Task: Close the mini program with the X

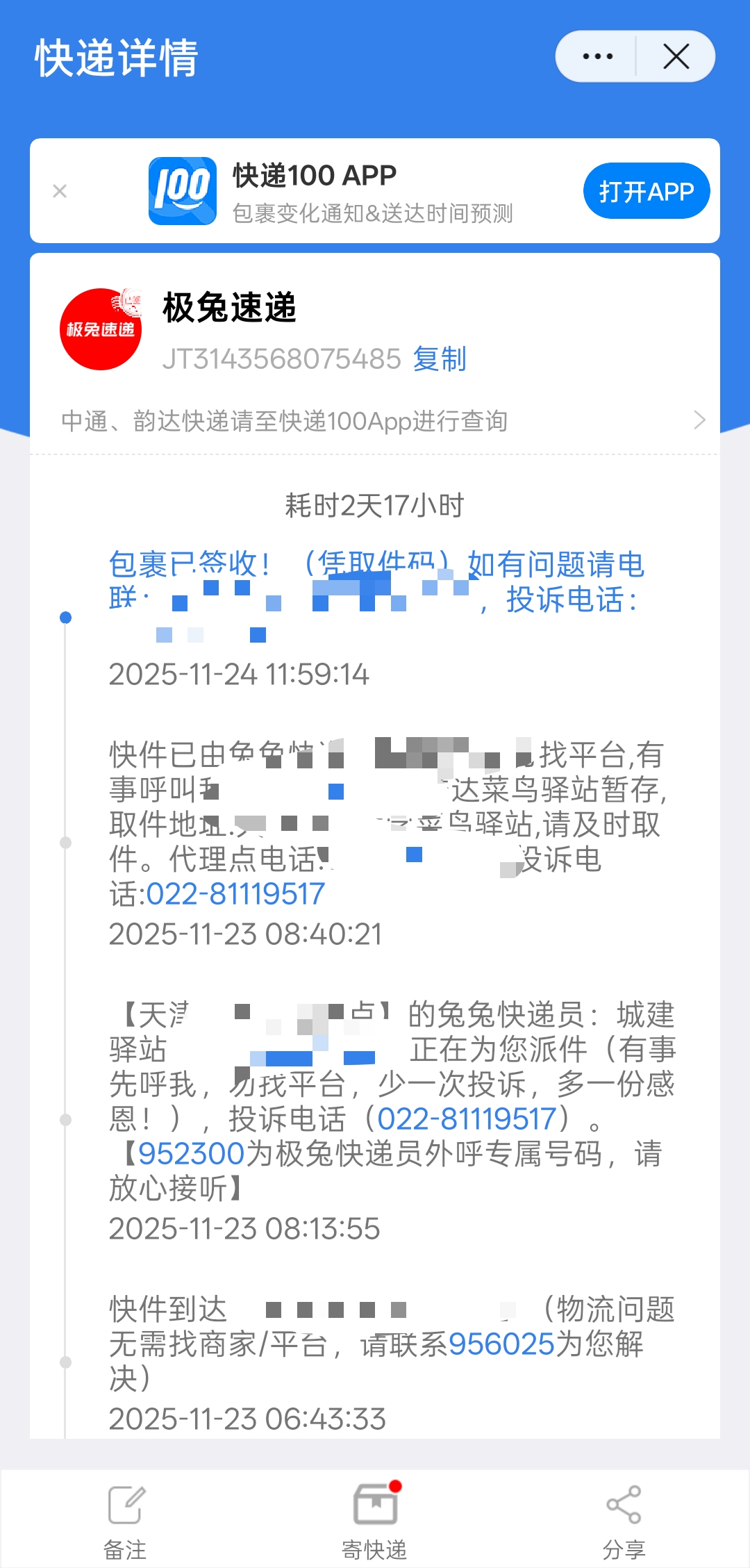Action: pyautogui.click(x=676, y=57)
